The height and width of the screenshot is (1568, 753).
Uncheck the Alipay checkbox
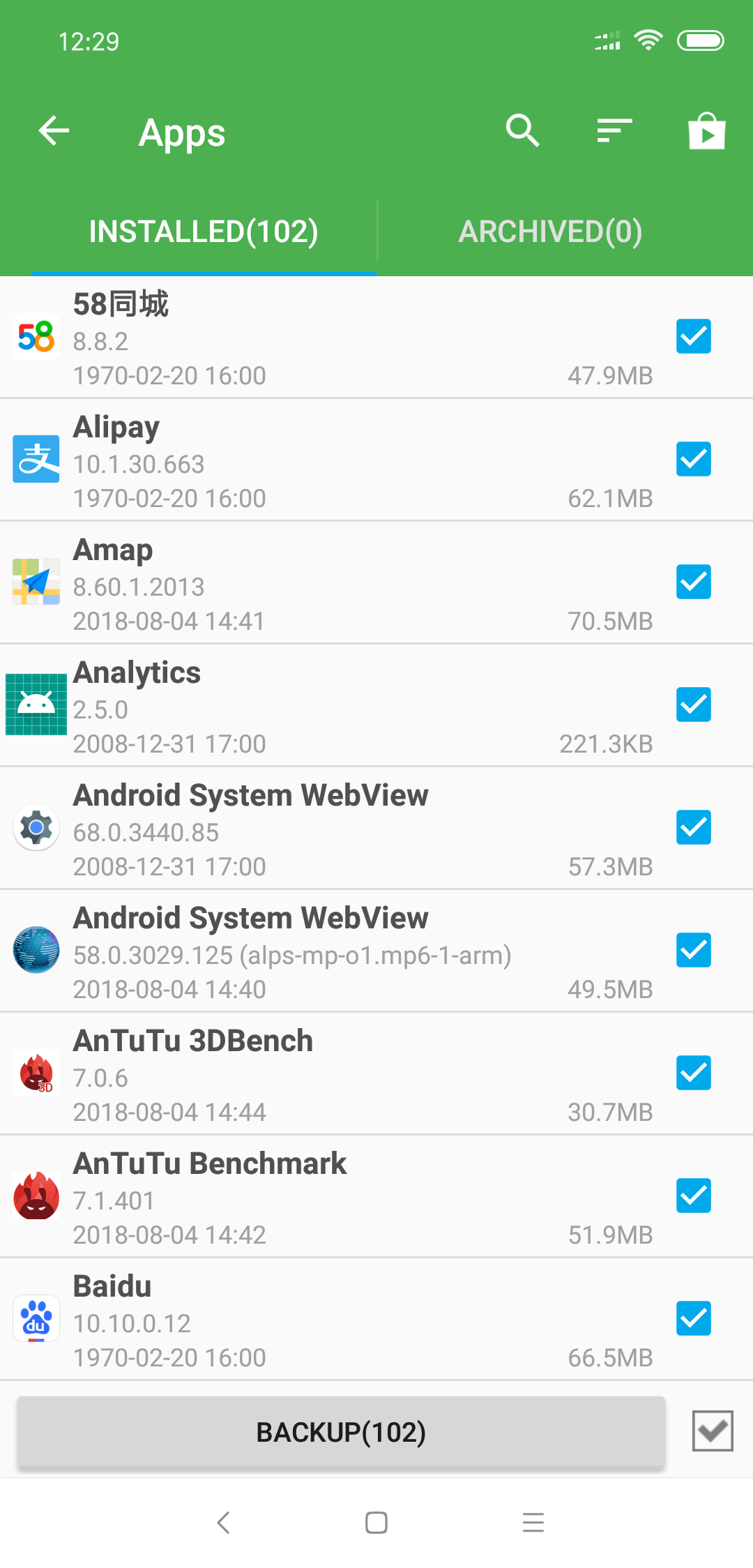coord(694,460)
